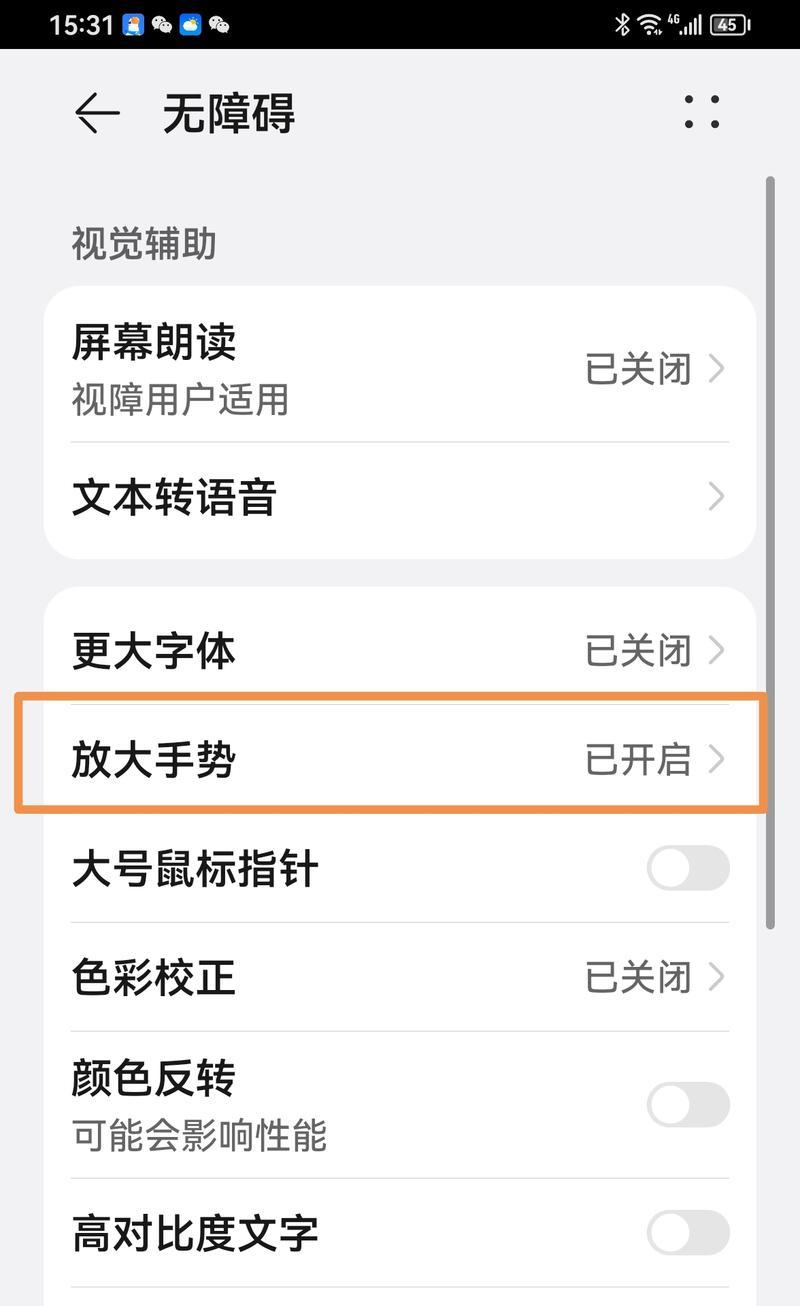This screenshot has width=800, height=1306.
Task: Open 更大字体 option
Action: click(x=400, y=651)
